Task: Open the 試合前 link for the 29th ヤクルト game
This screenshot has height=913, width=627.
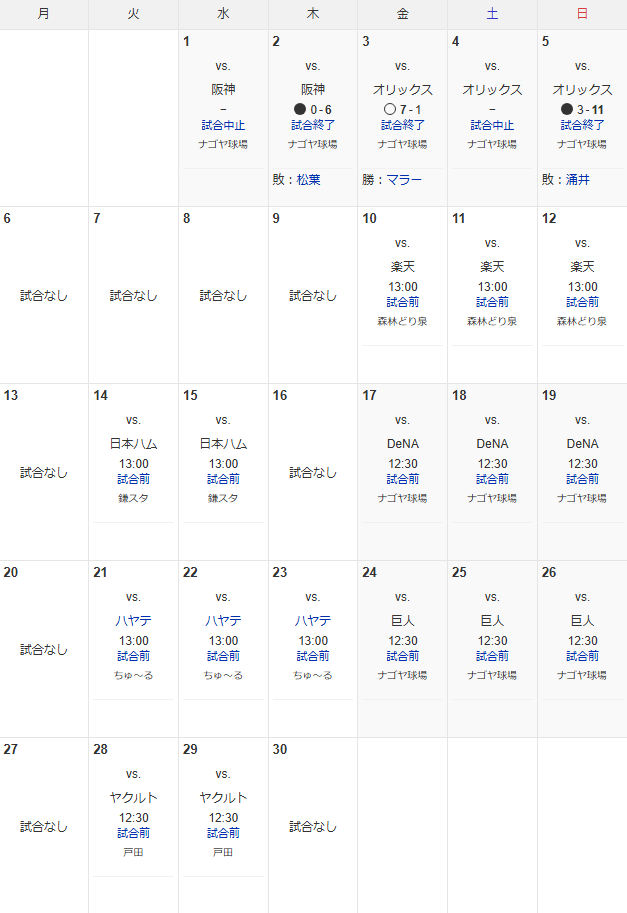Action: click(223, 833)
